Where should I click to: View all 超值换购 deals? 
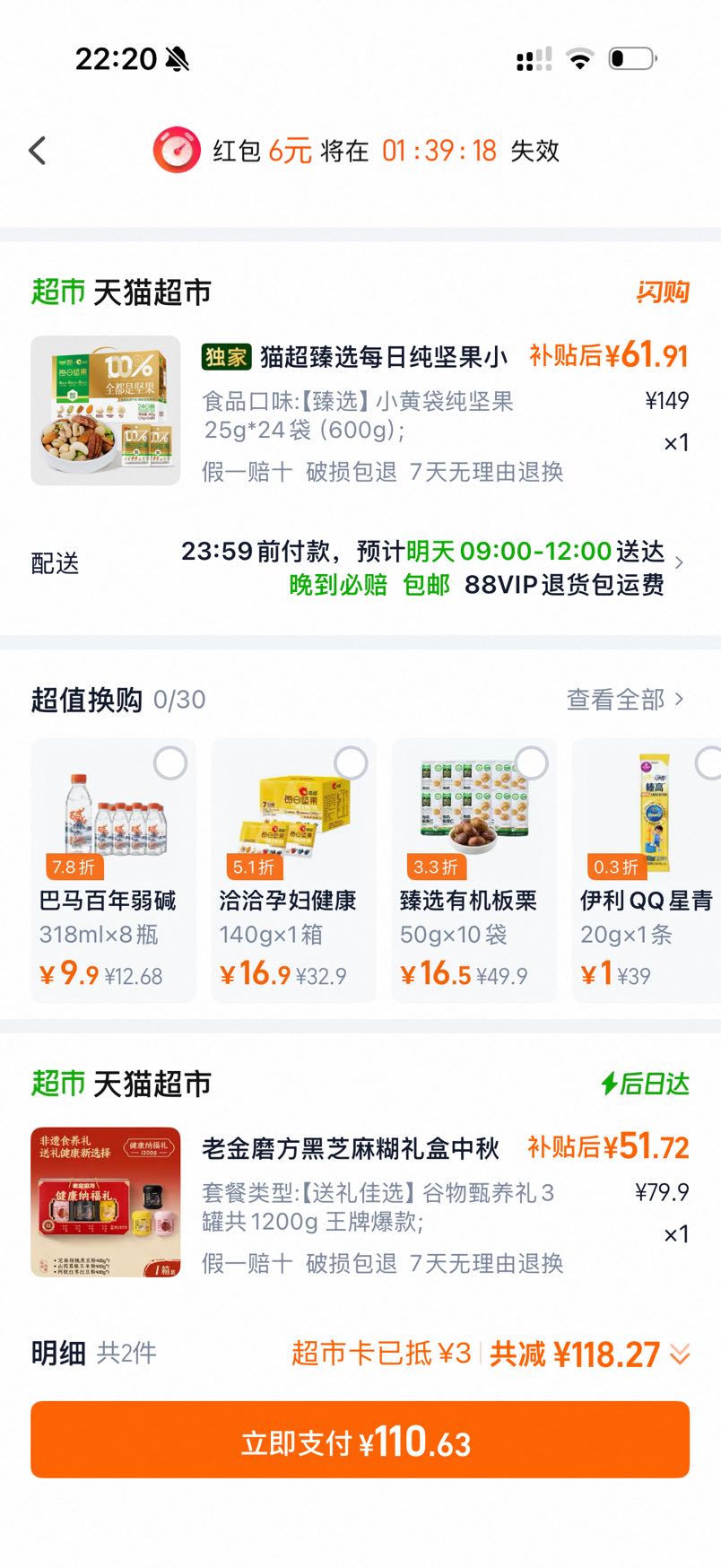(625, 700)
